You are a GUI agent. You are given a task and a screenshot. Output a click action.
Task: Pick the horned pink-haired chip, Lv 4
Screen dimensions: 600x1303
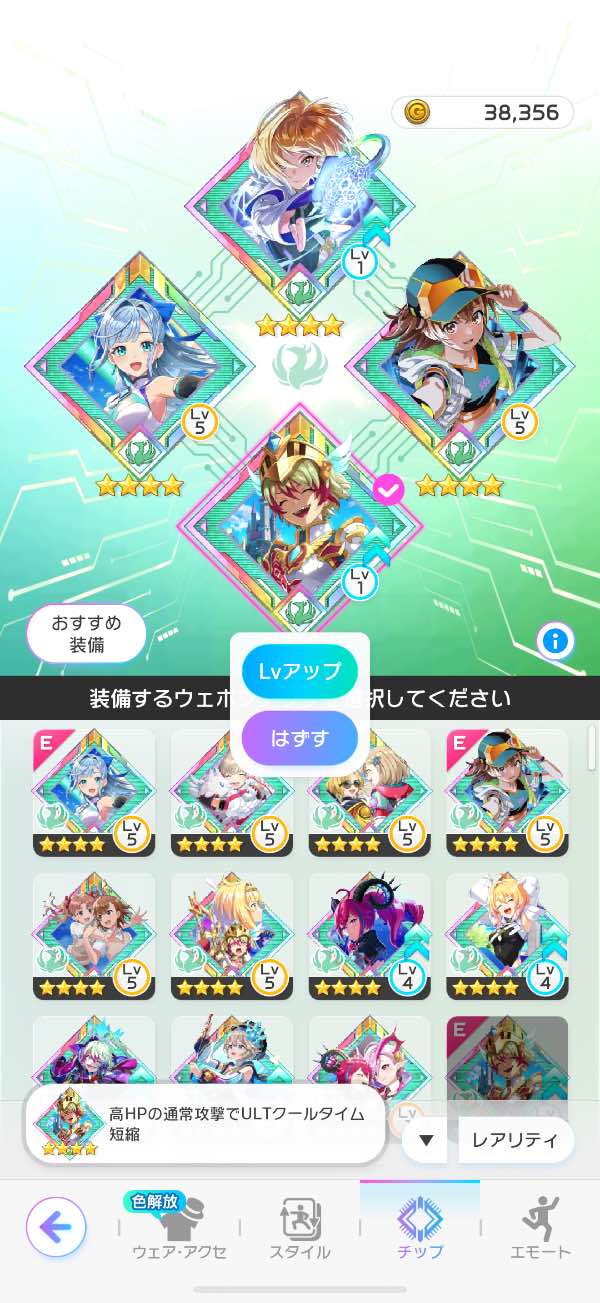click(x=369, y=936)
